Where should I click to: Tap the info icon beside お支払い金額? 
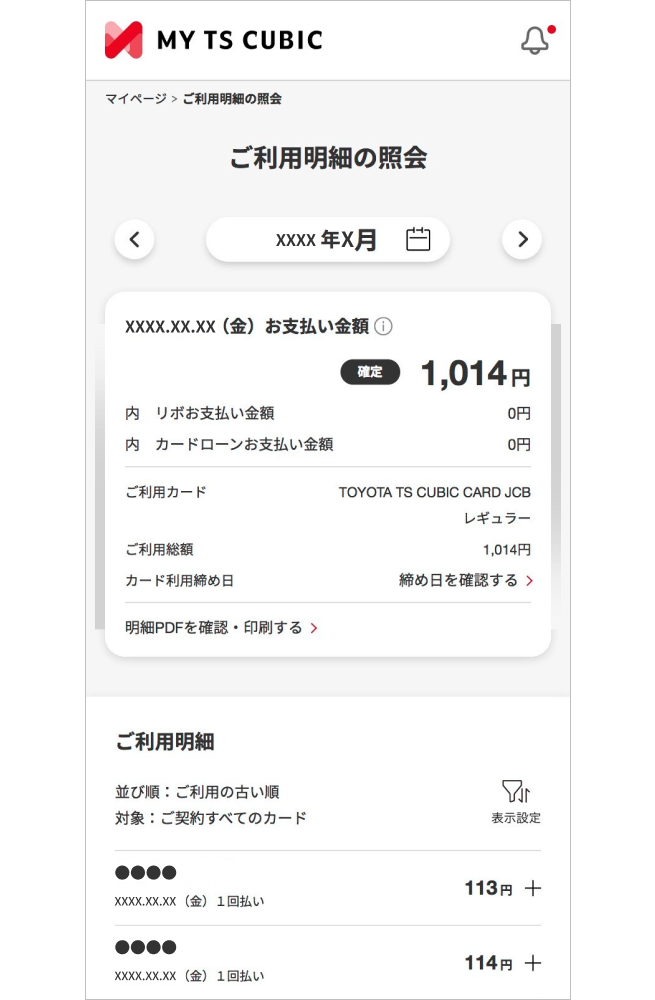click(x=383, y=327)
